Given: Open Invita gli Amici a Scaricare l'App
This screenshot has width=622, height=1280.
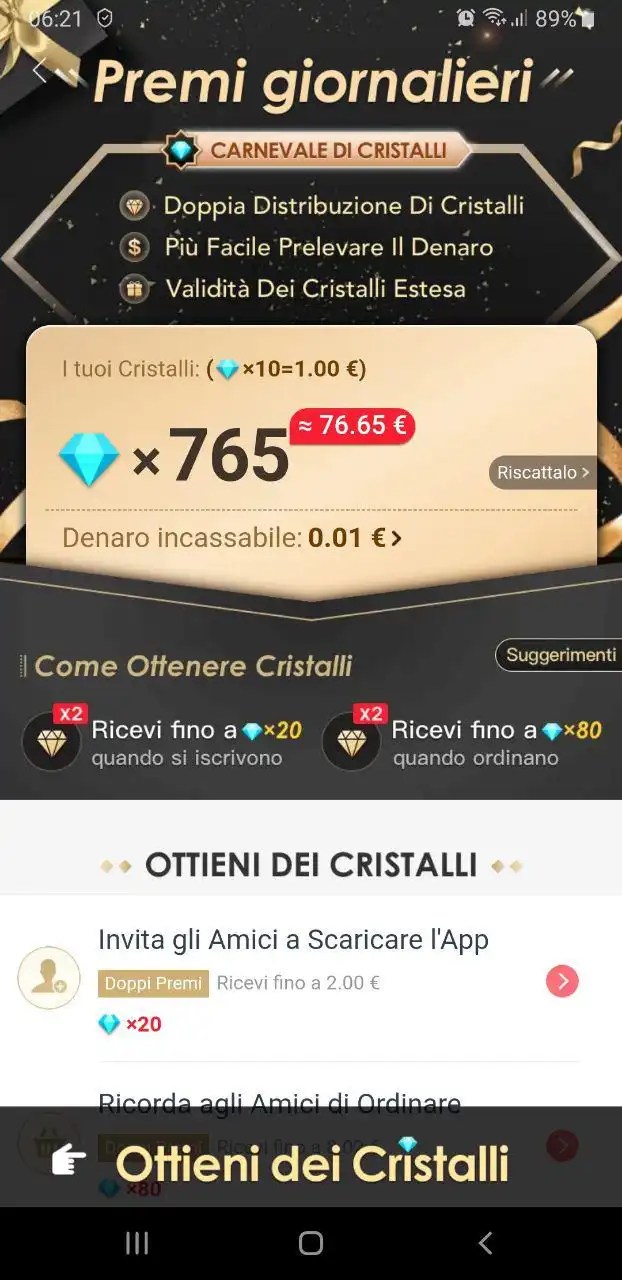Looking at the screenshot, I should 293,939.
